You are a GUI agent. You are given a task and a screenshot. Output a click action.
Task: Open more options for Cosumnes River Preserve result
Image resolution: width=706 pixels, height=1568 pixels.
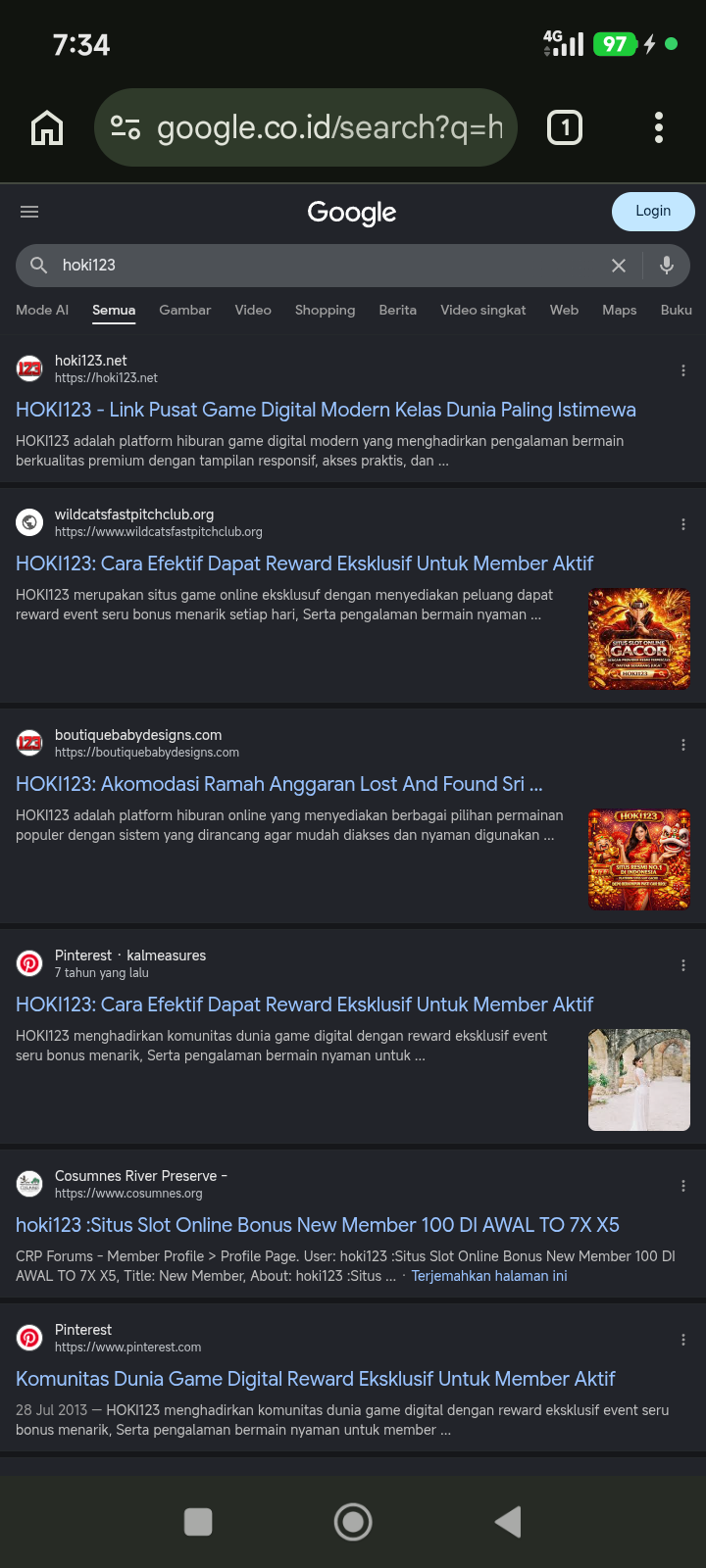[683, 1186]
